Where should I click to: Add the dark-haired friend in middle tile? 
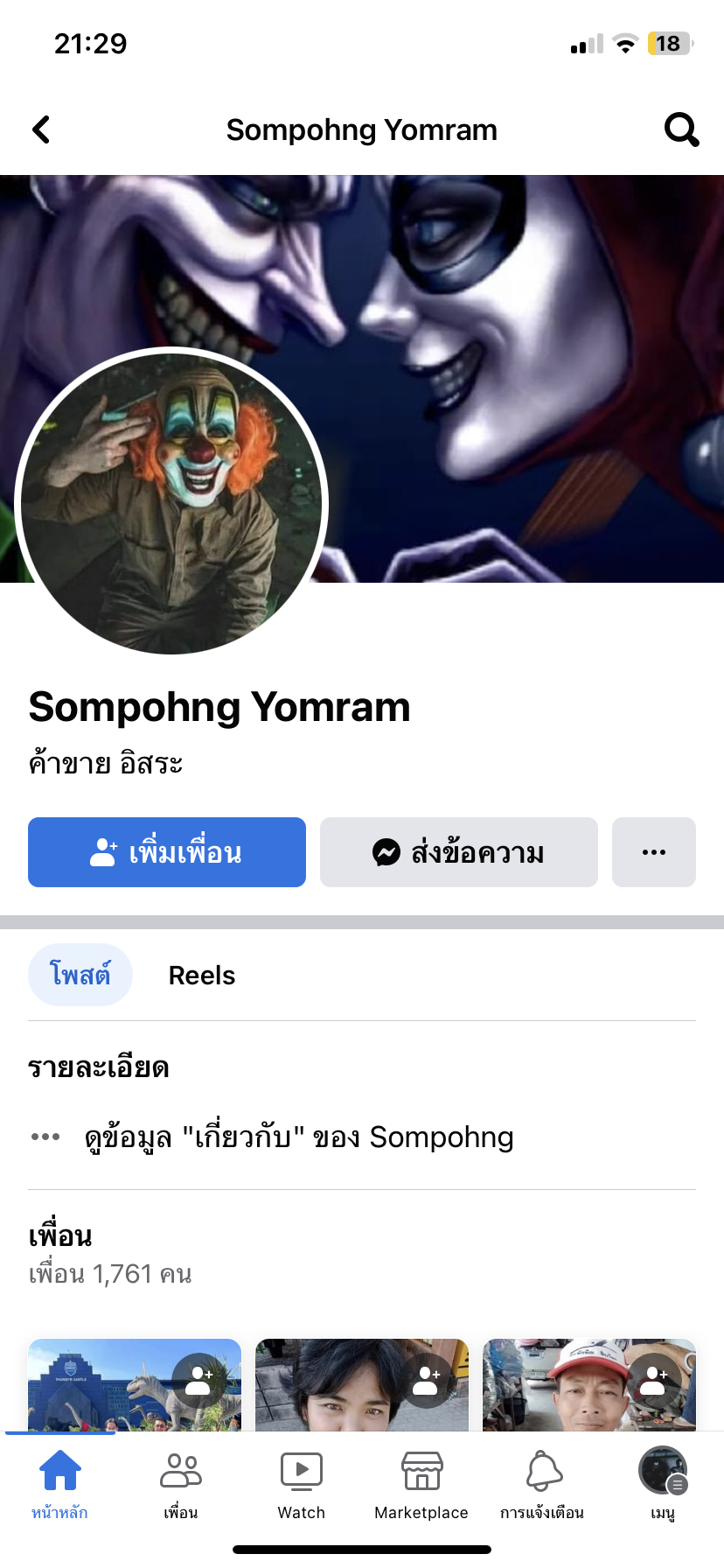click(x=426, y=1380)
